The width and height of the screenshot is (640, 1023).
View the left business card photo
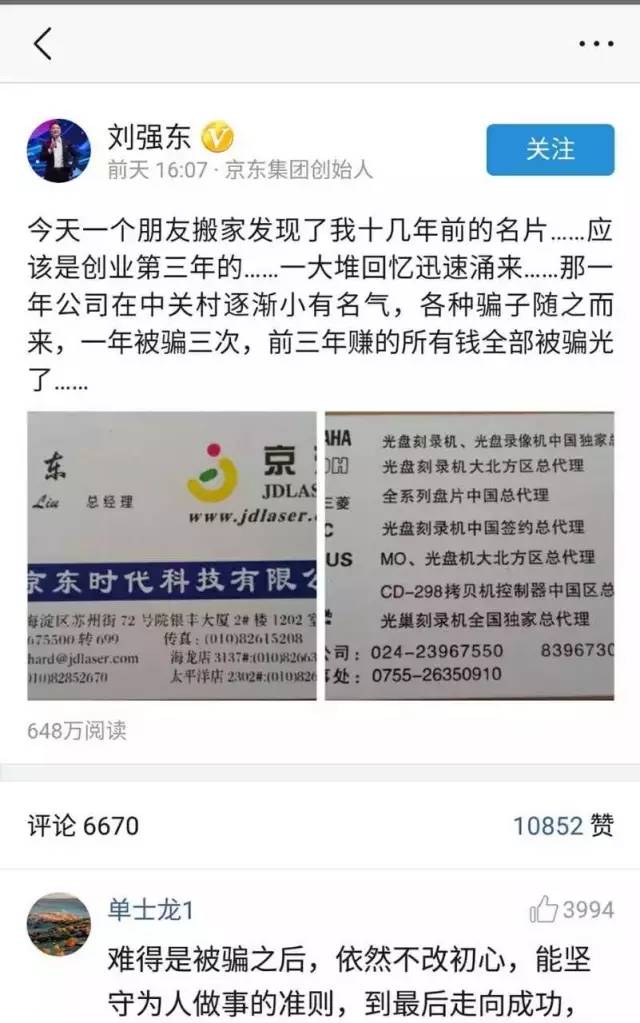tap(171, 555)
